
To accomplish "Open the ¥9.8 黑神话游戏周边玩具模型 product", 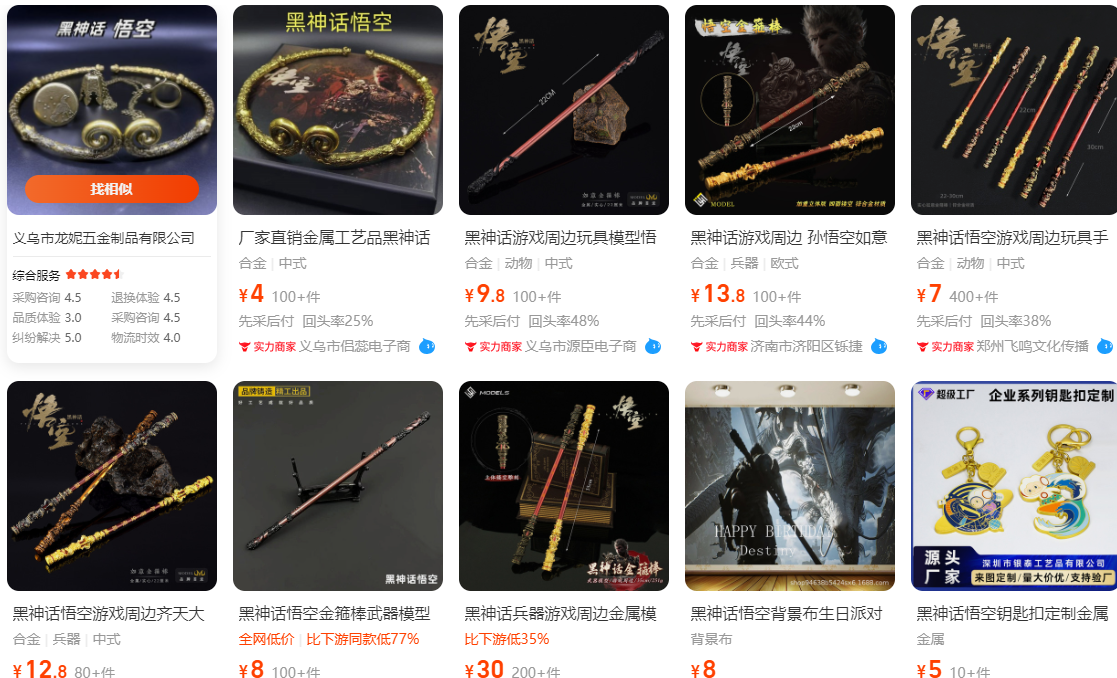I will (x=560, y=238).
